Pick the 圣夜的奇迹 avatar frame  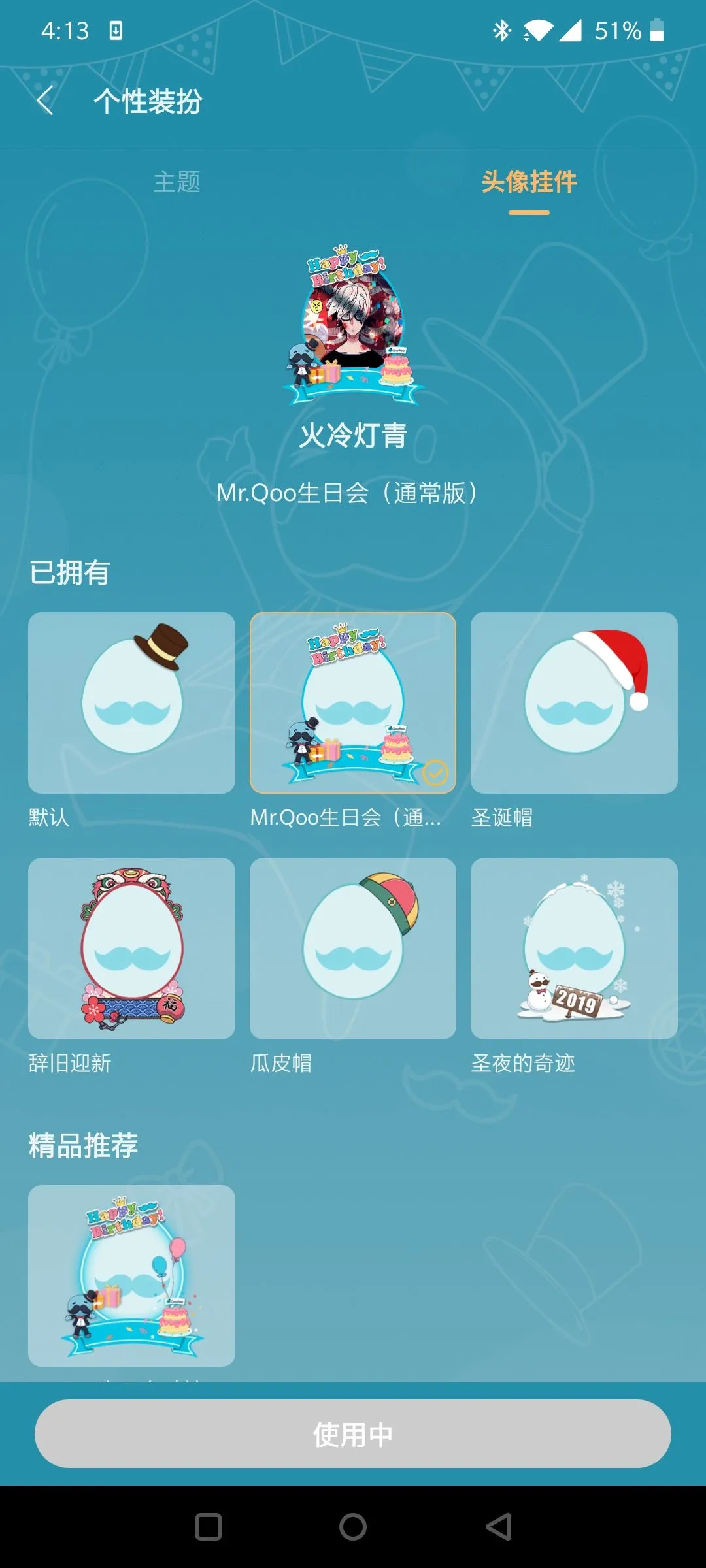pyautogui.click(x=574, y=949)
